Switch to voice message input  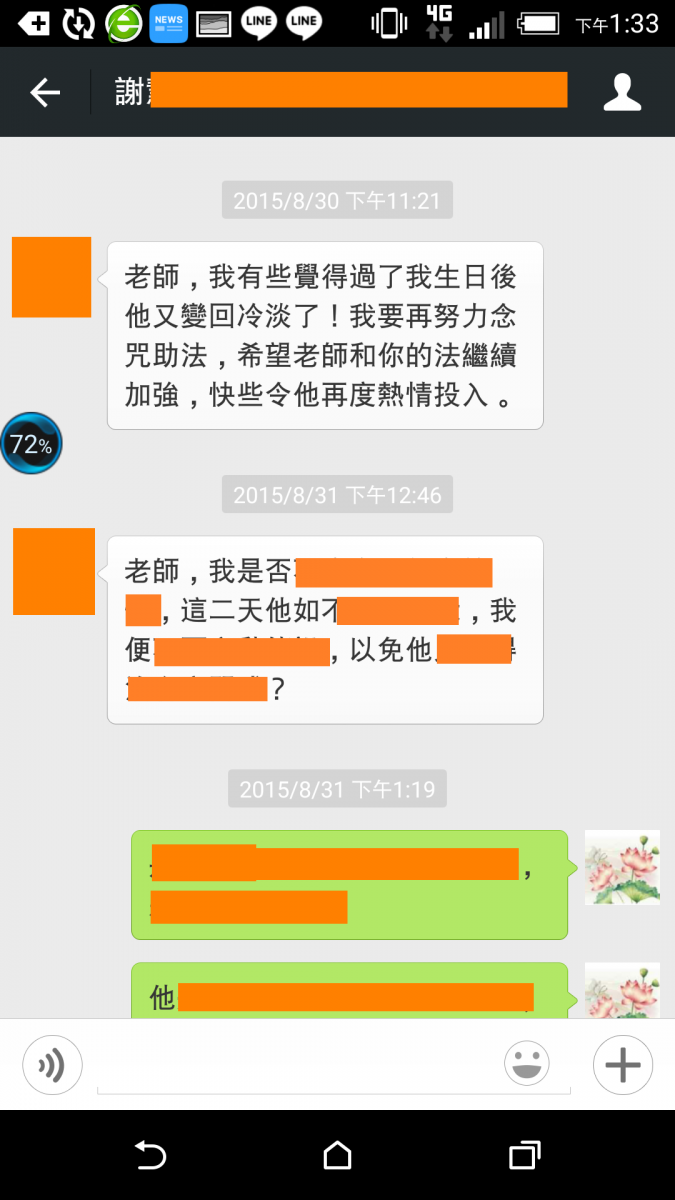[51, 1065]
